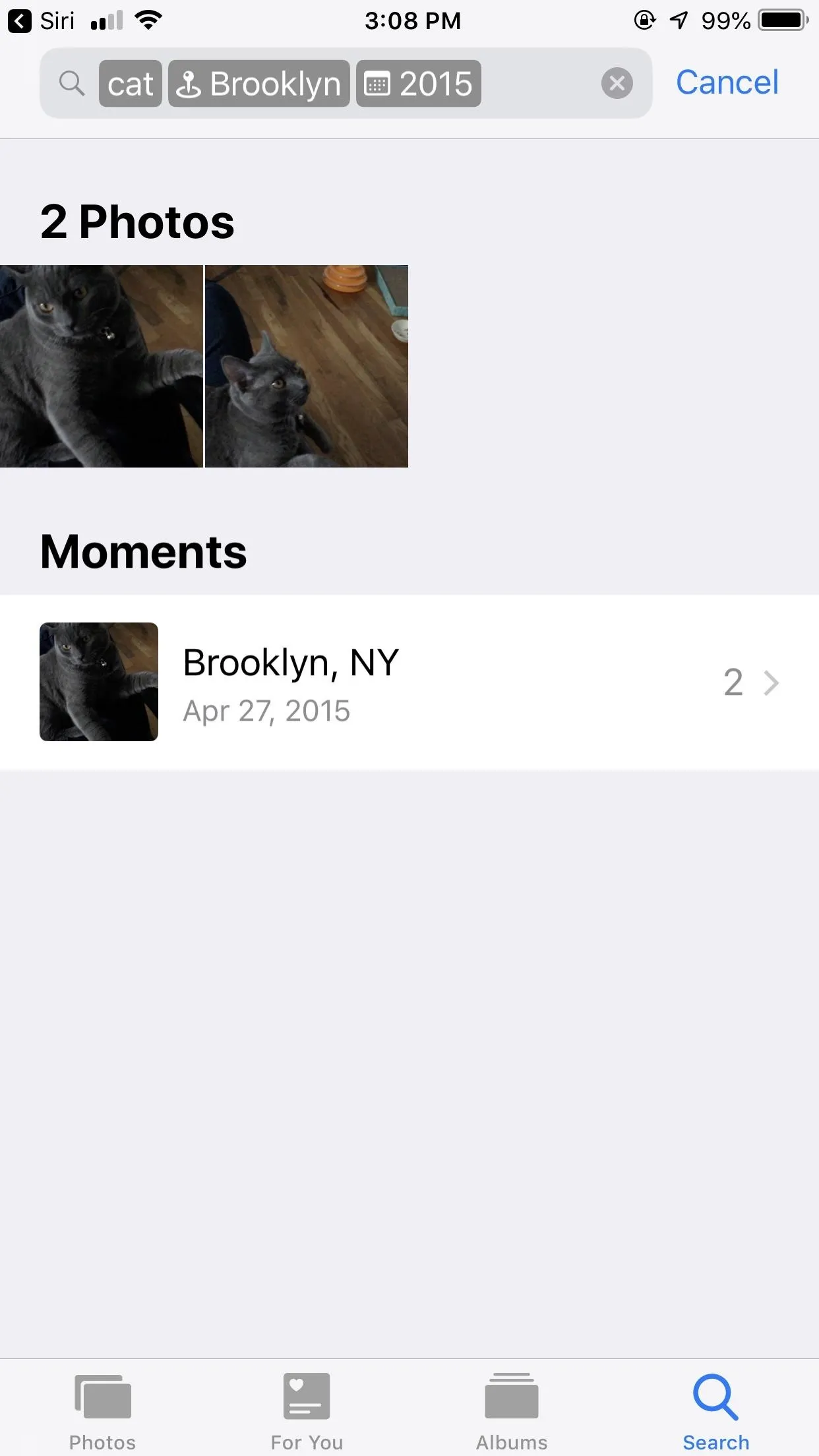Viewport: 819px width, 1456px height.
Task: Cancel the photo search
Action: (727, 83)
